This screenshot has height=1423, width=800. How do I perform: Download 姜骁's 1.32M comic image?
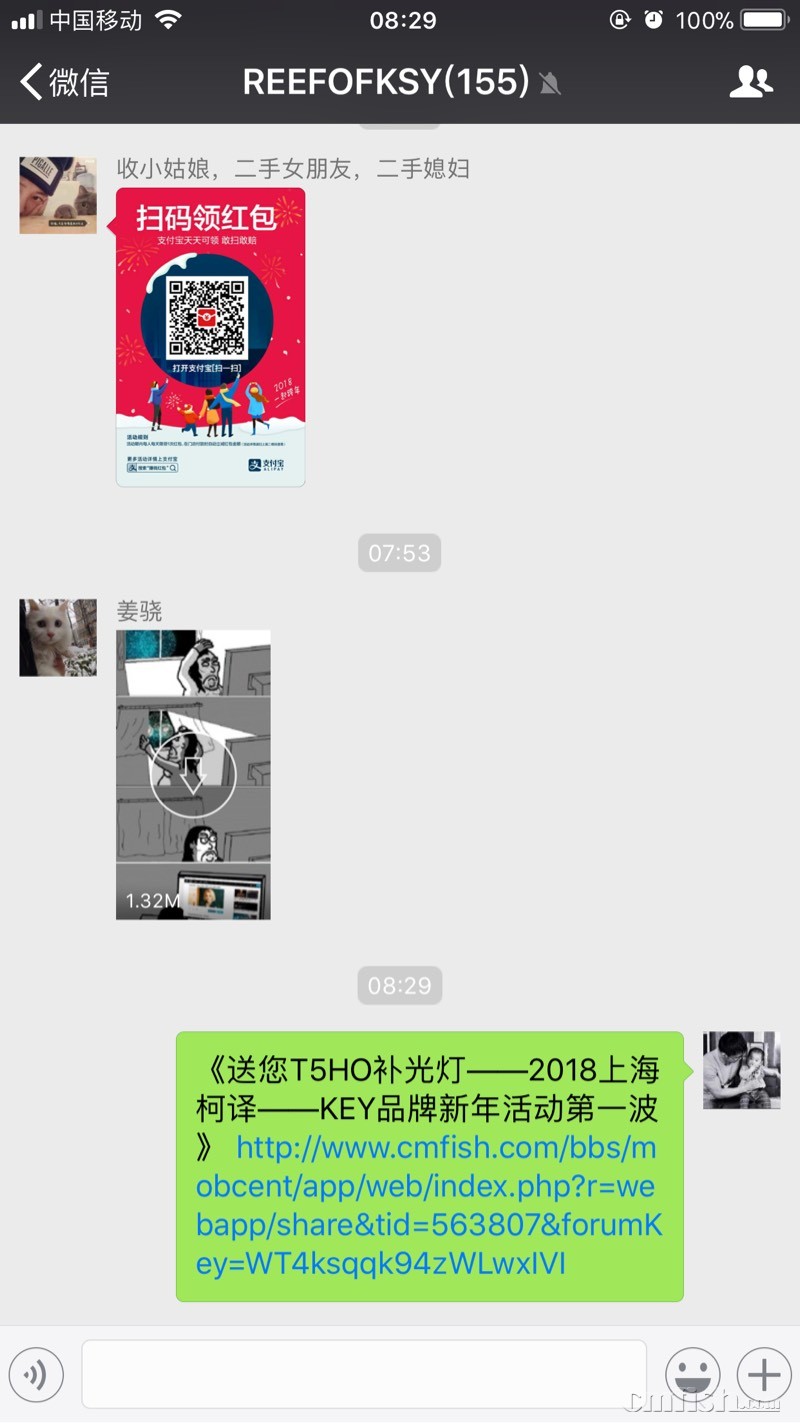click(193, 775)
